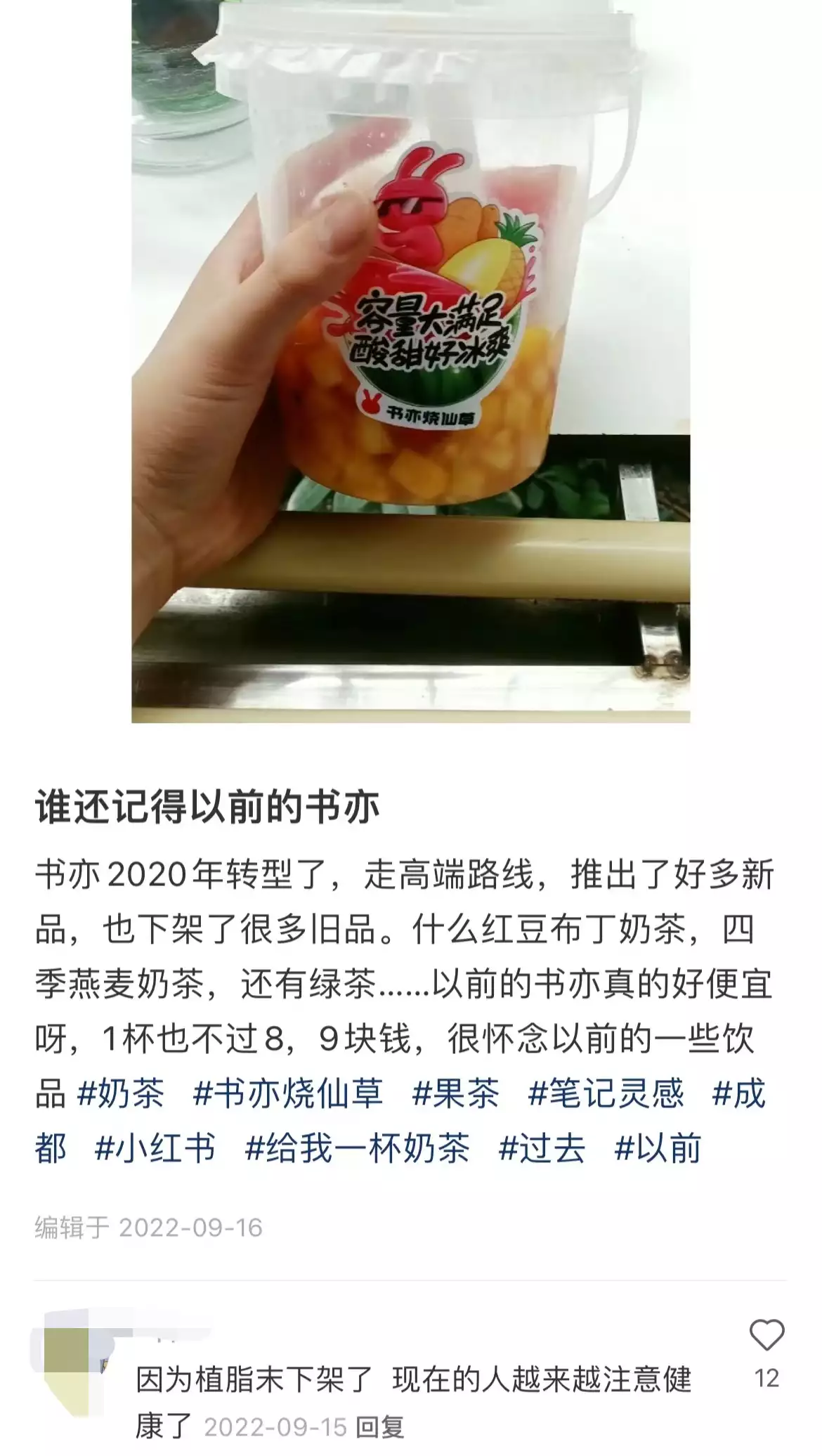Open the #奶茶 hashtag
The height and width of the screenshot is (1456, 822).
point(120,1094)
